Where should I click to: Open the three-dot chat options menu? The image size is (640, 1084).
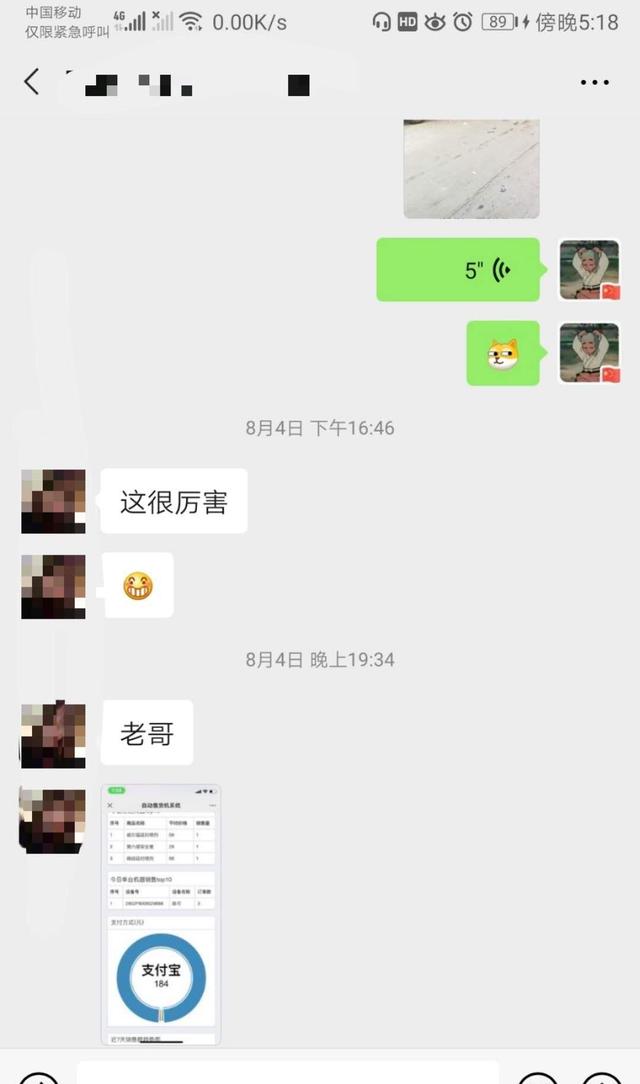pyautogui.click(x=594, y=82)
